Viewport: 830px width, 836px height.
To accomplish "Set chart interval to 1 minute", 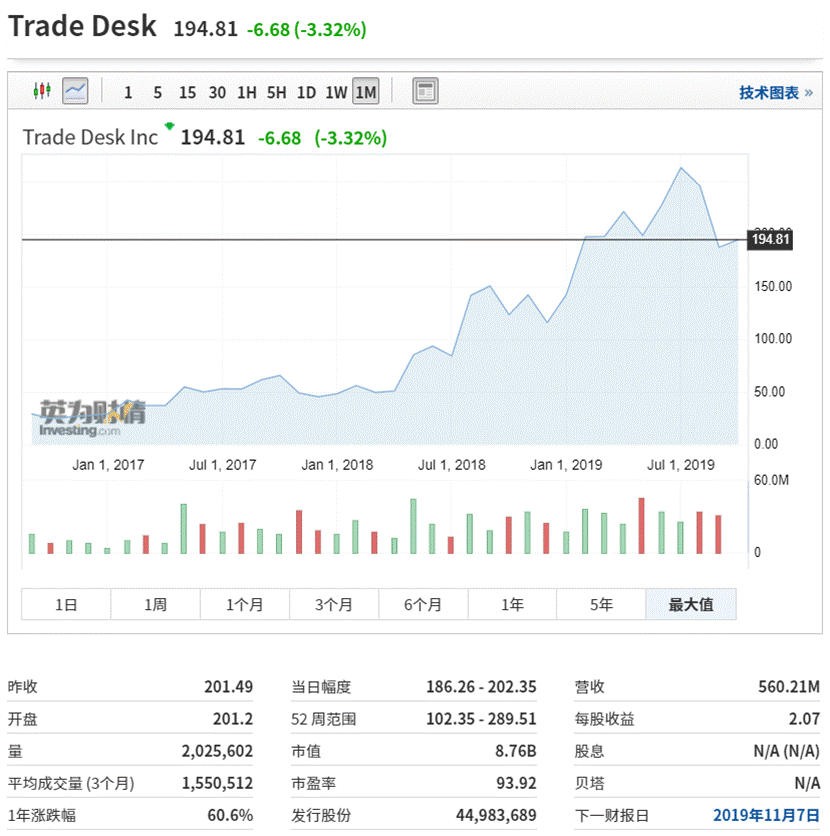I will coord(128,93).
